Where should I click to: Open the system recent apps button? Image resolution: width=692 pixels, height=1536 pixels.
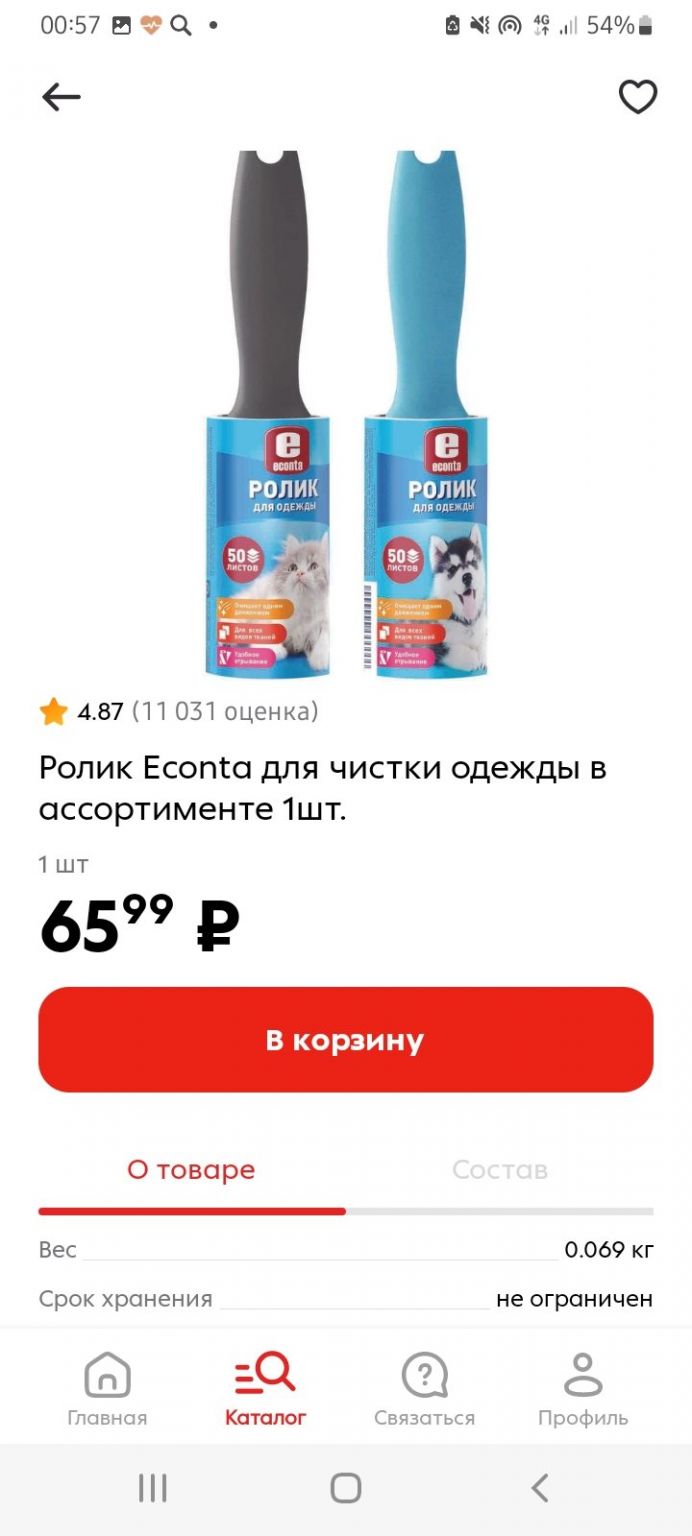click(152, 1488)
